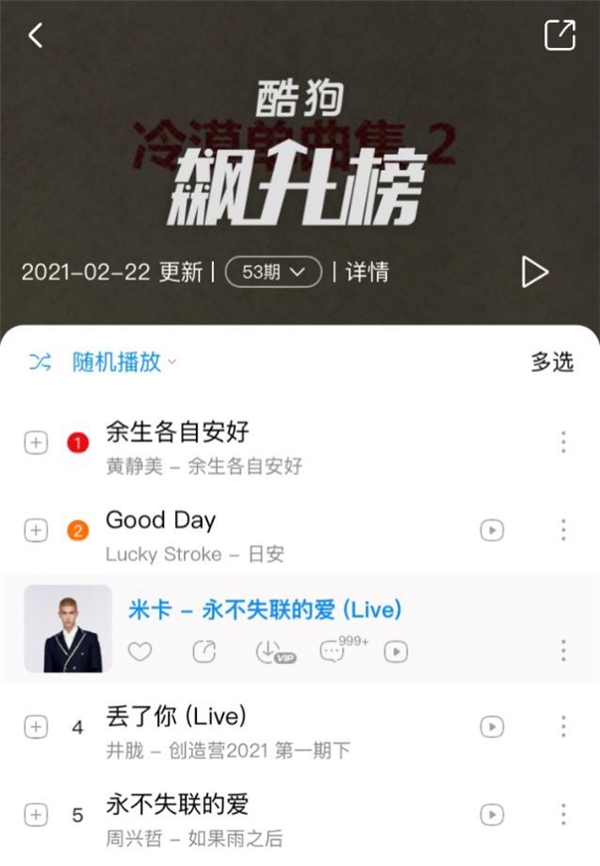Screen dimensions: 600x866
Task: Tap 随机播放 shuffle play mode
Action: [116, 362]
